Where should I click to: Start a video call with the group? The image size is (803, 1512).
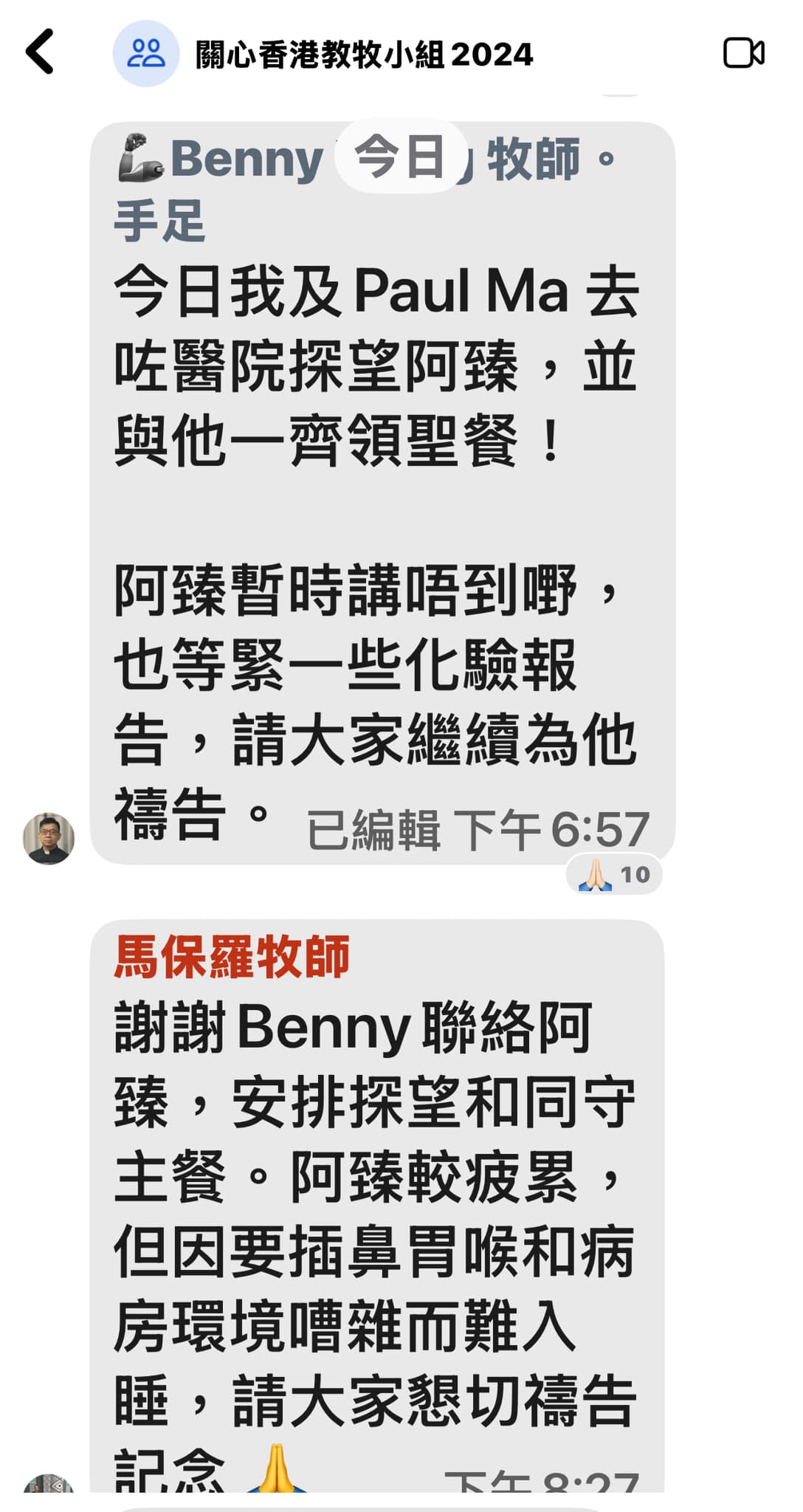(x=743, y=53)
